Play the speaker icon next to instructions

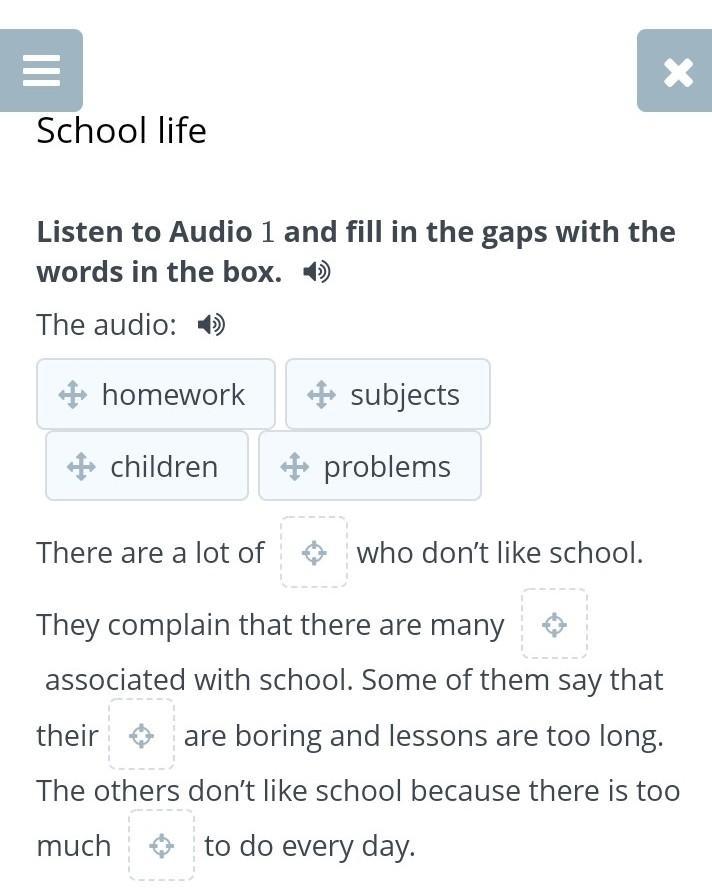(316, 272)
